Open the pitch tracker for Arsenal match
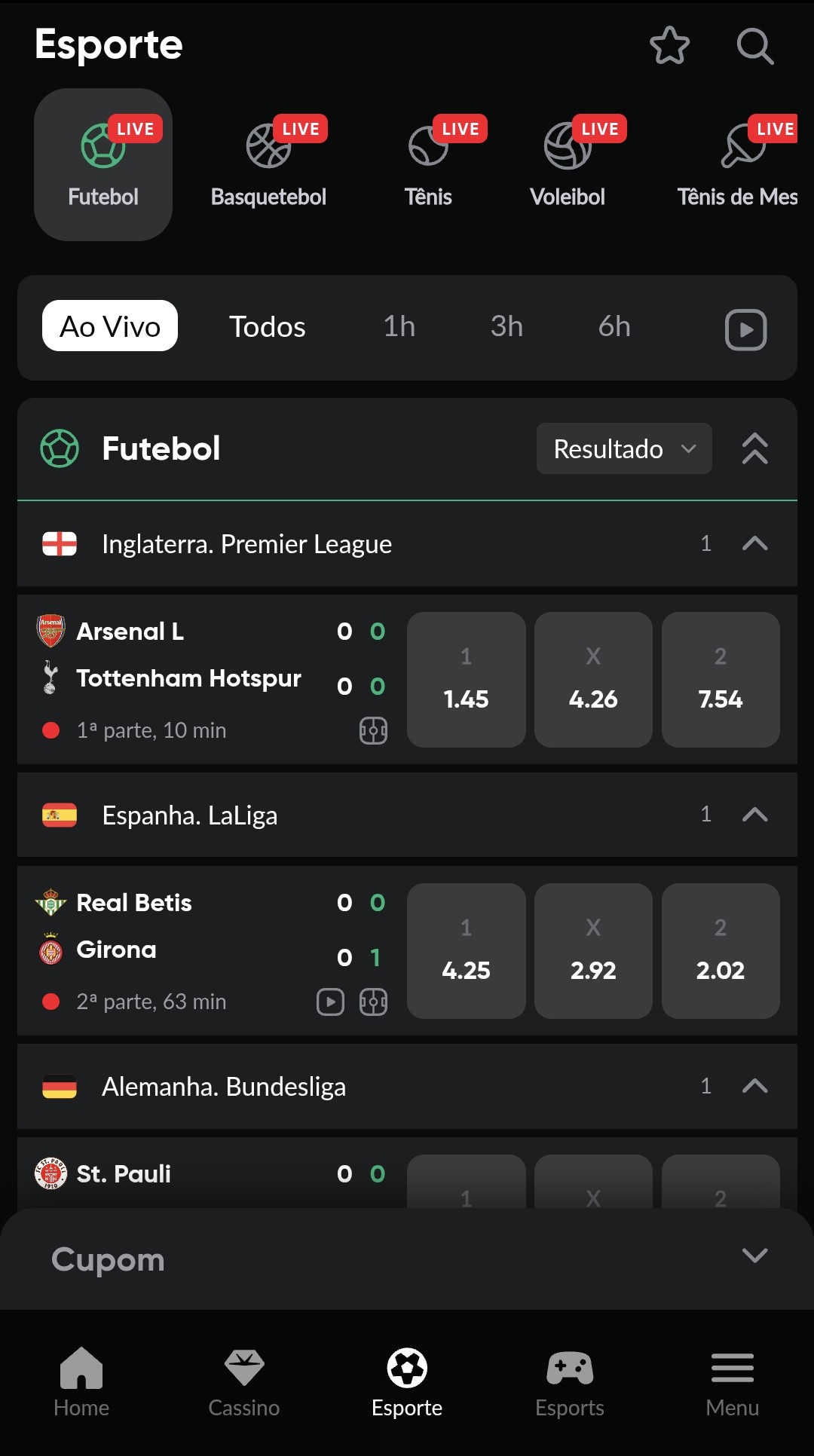 pos(375,730)
